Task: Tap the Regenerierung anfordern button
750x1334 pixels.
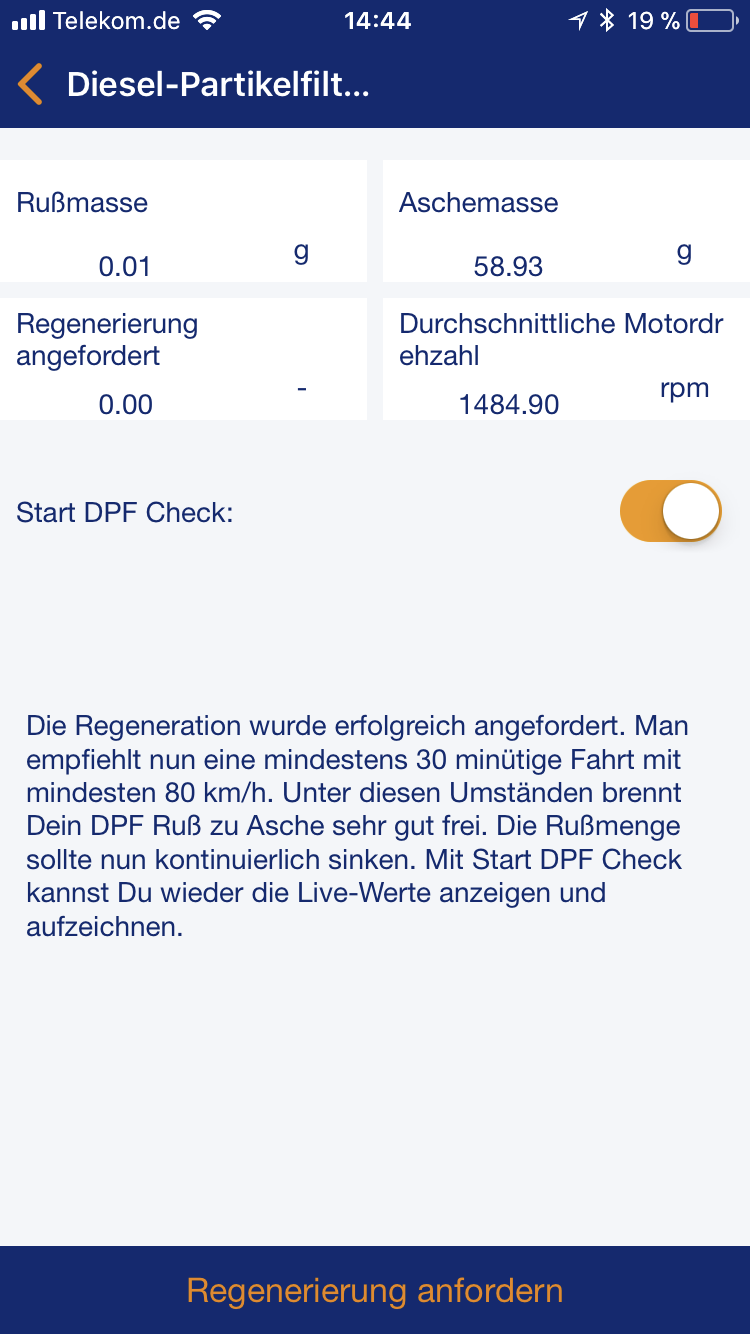Action: (x=375, y=1290)
